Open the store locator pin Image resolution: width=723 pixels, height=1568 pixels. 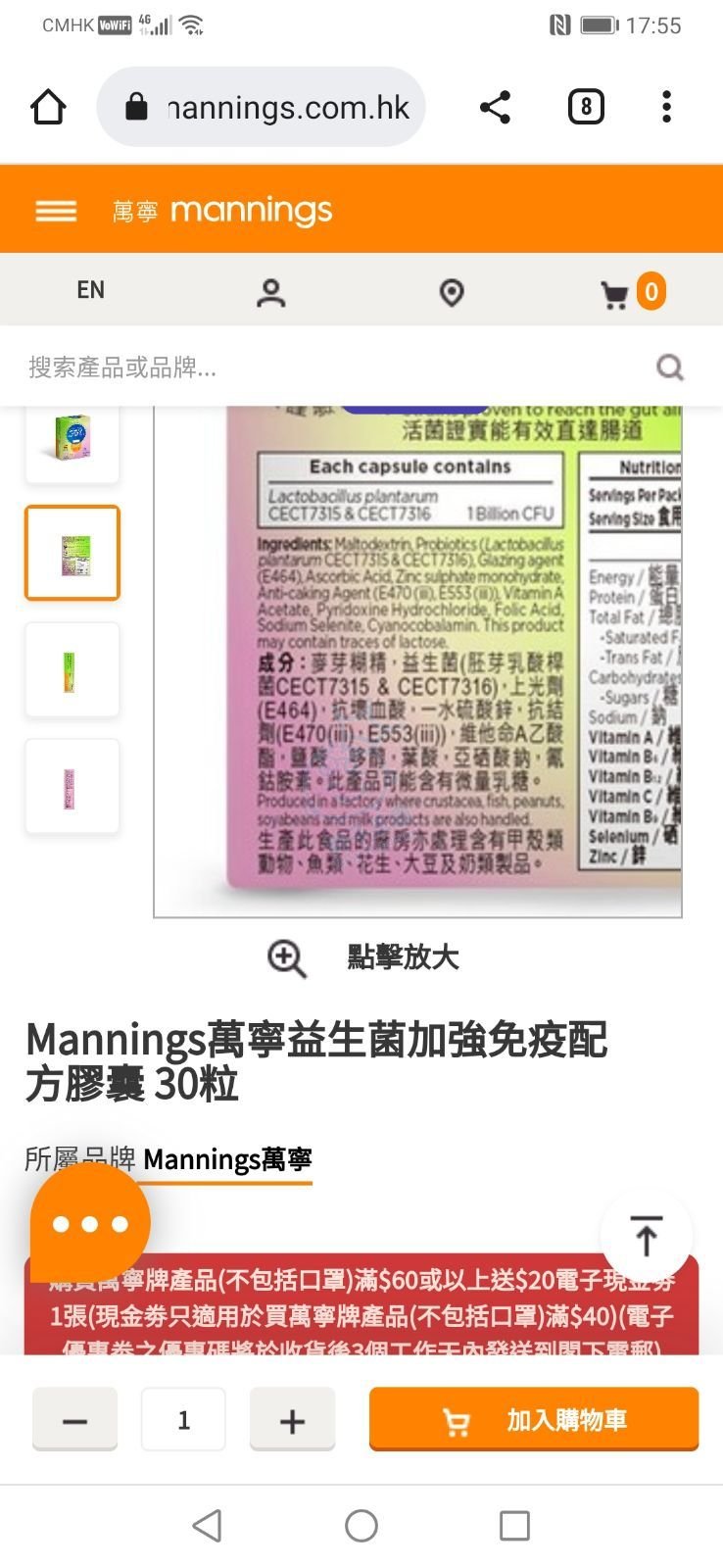click(x=452, y=292)
